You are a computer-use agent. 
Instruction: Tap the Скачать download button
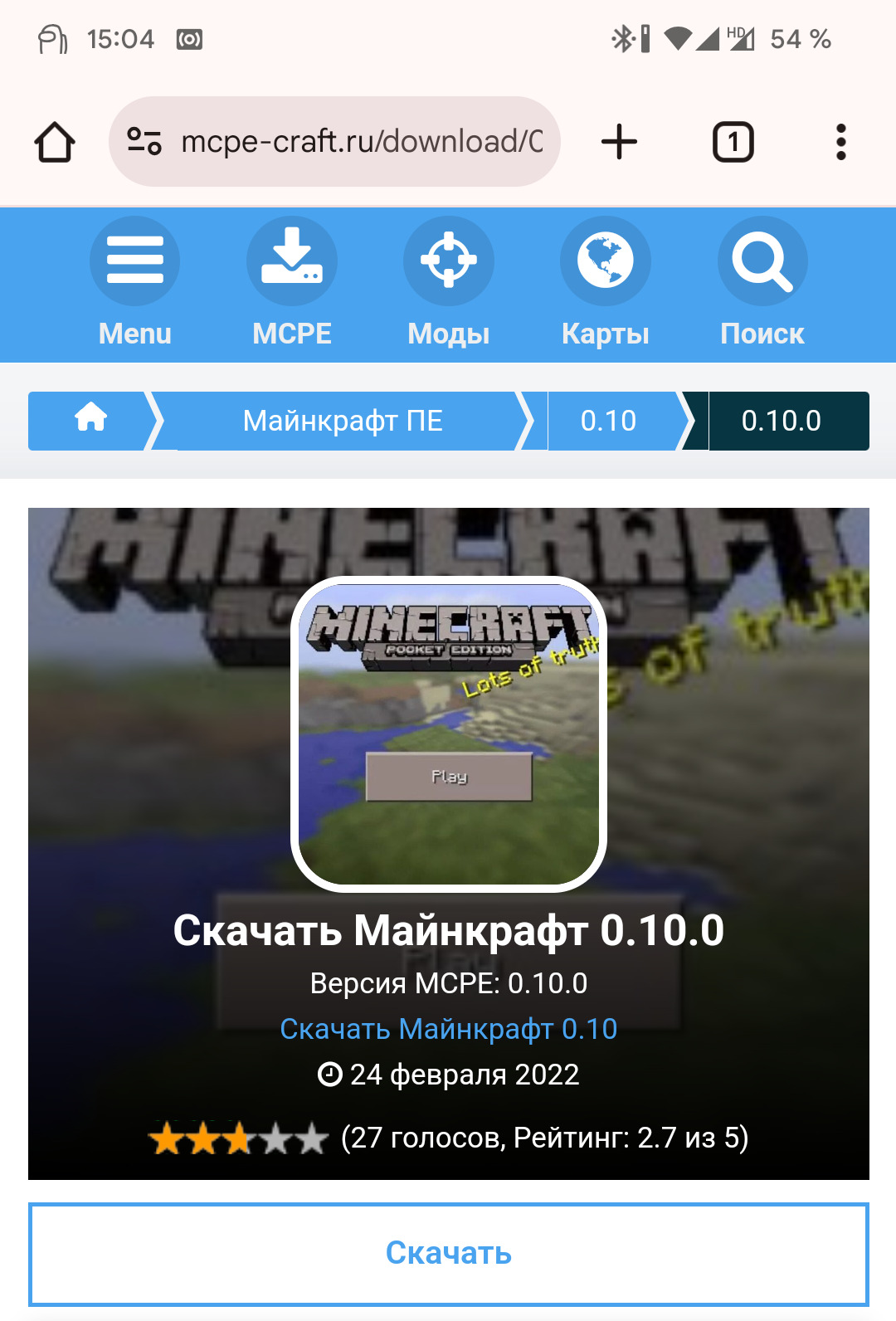tap(448, 1253)
